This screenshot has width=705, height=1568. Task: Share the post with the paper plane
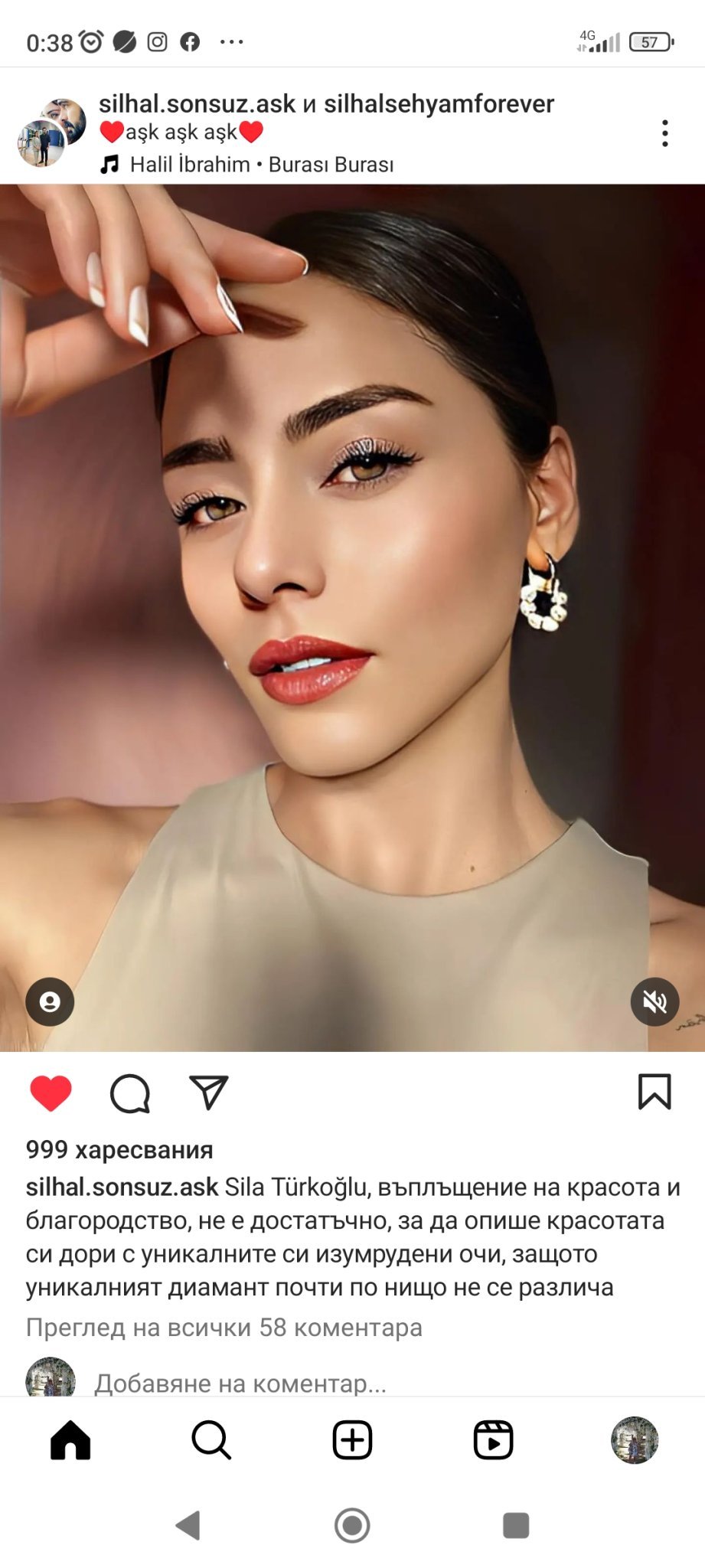(208, 1093)
